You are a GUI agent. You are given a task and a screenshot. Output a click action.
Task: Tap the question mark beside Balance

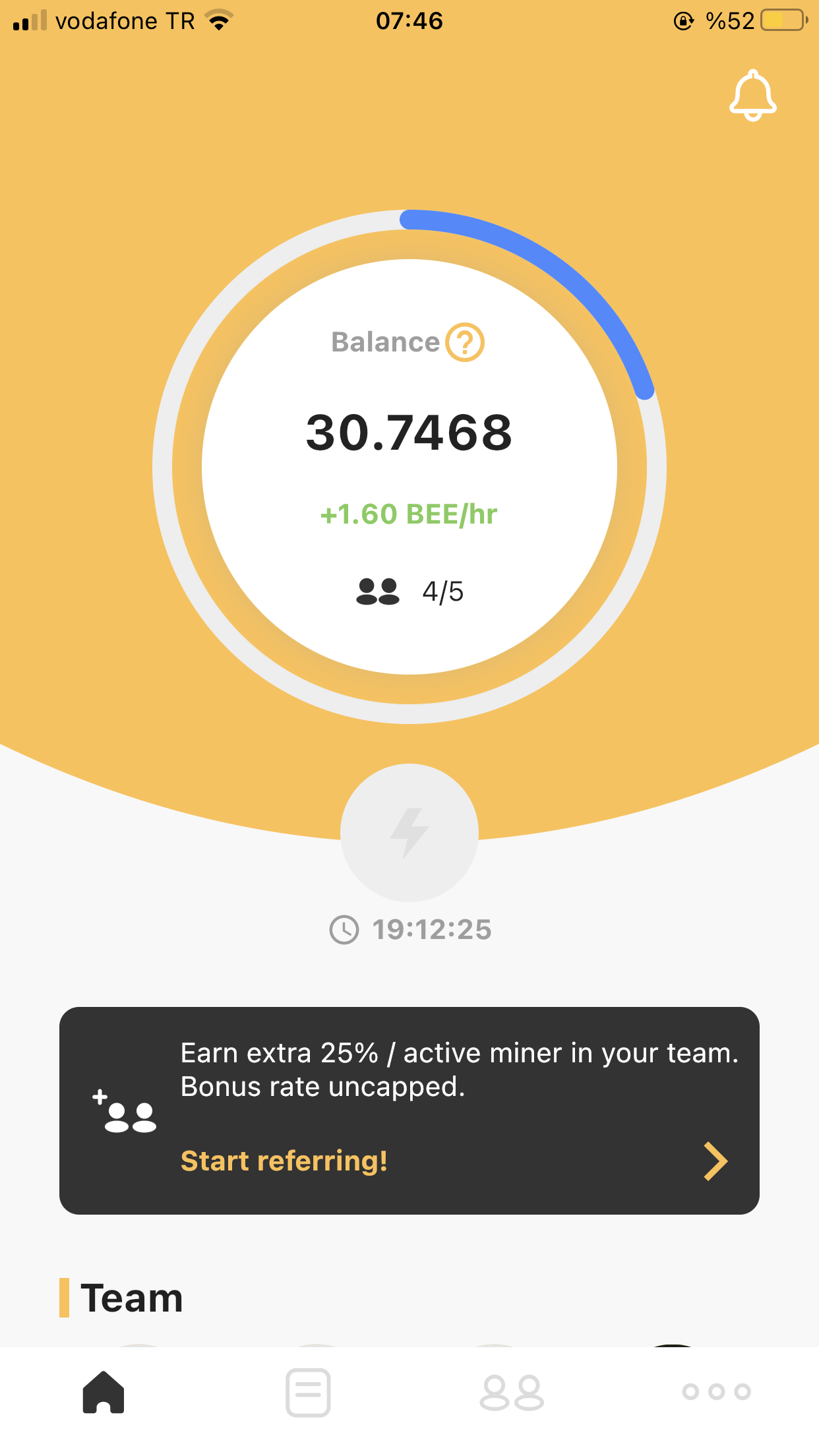(x=465, y=342)
